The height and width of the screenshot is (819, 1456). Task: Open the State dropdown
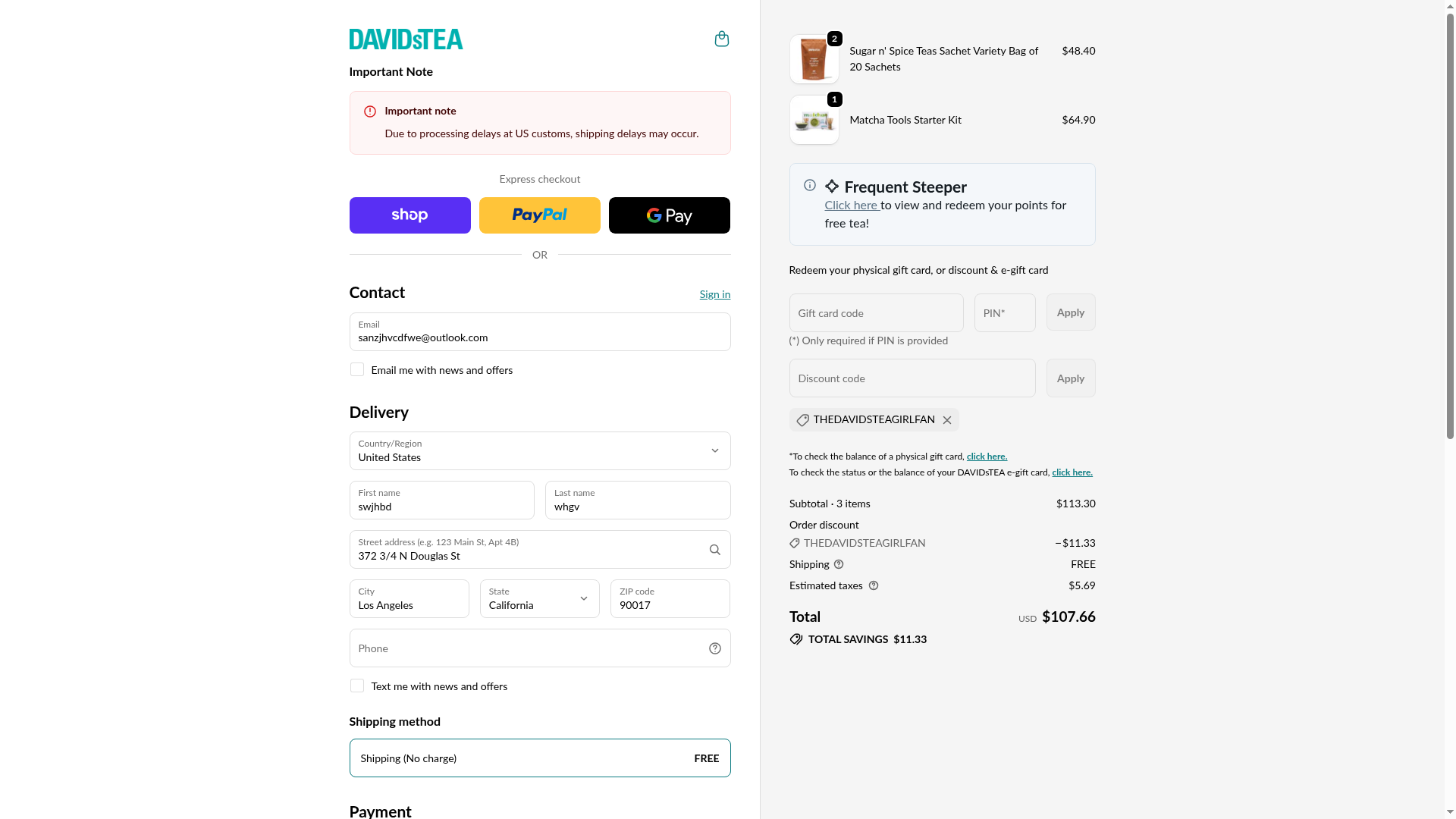pos(539,599)
